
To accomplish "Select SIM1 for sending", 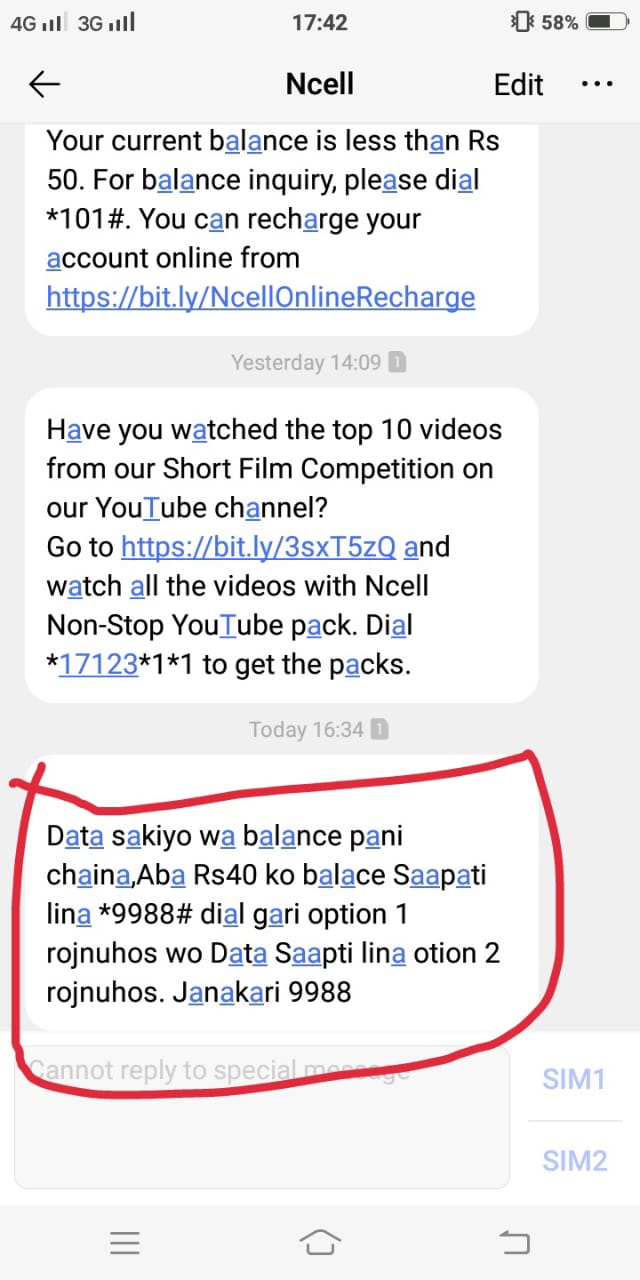I will click(x=574, y=1080).
